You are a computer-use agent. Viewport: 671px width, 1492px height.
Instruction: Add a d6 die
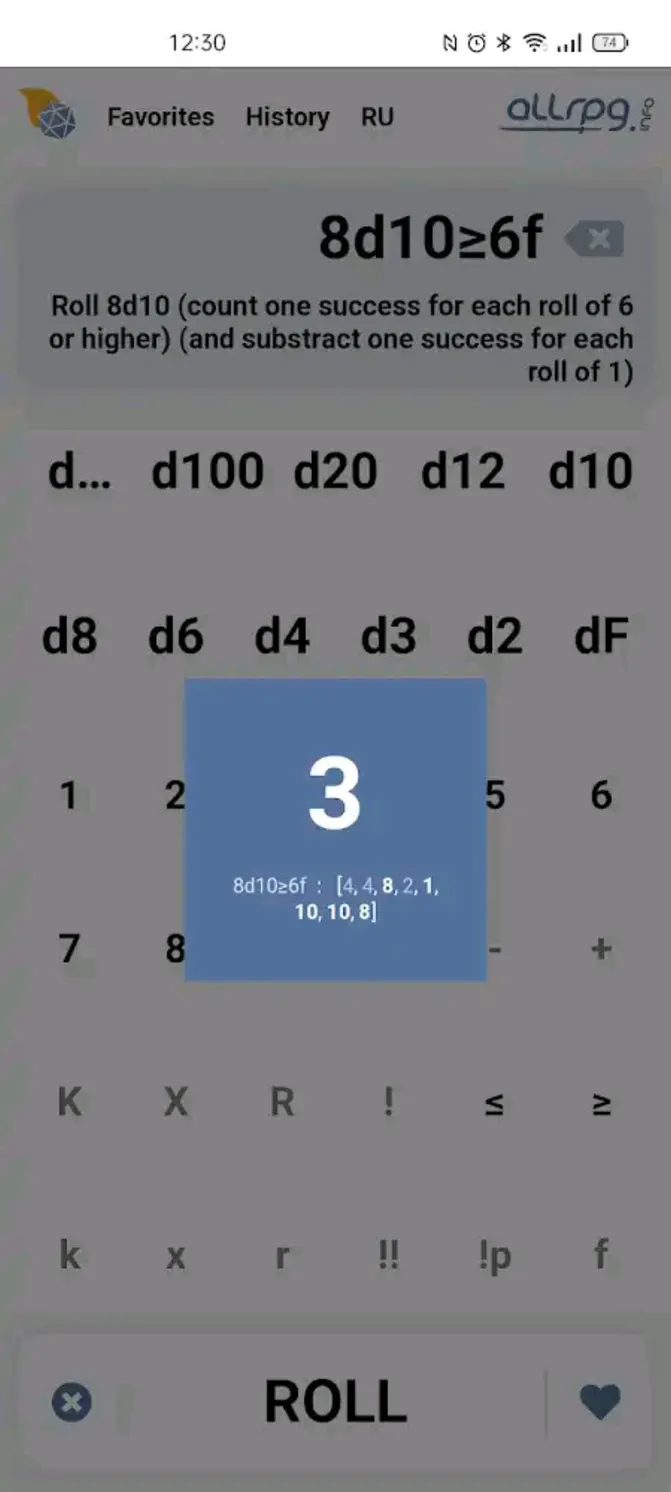click(176, 636)
